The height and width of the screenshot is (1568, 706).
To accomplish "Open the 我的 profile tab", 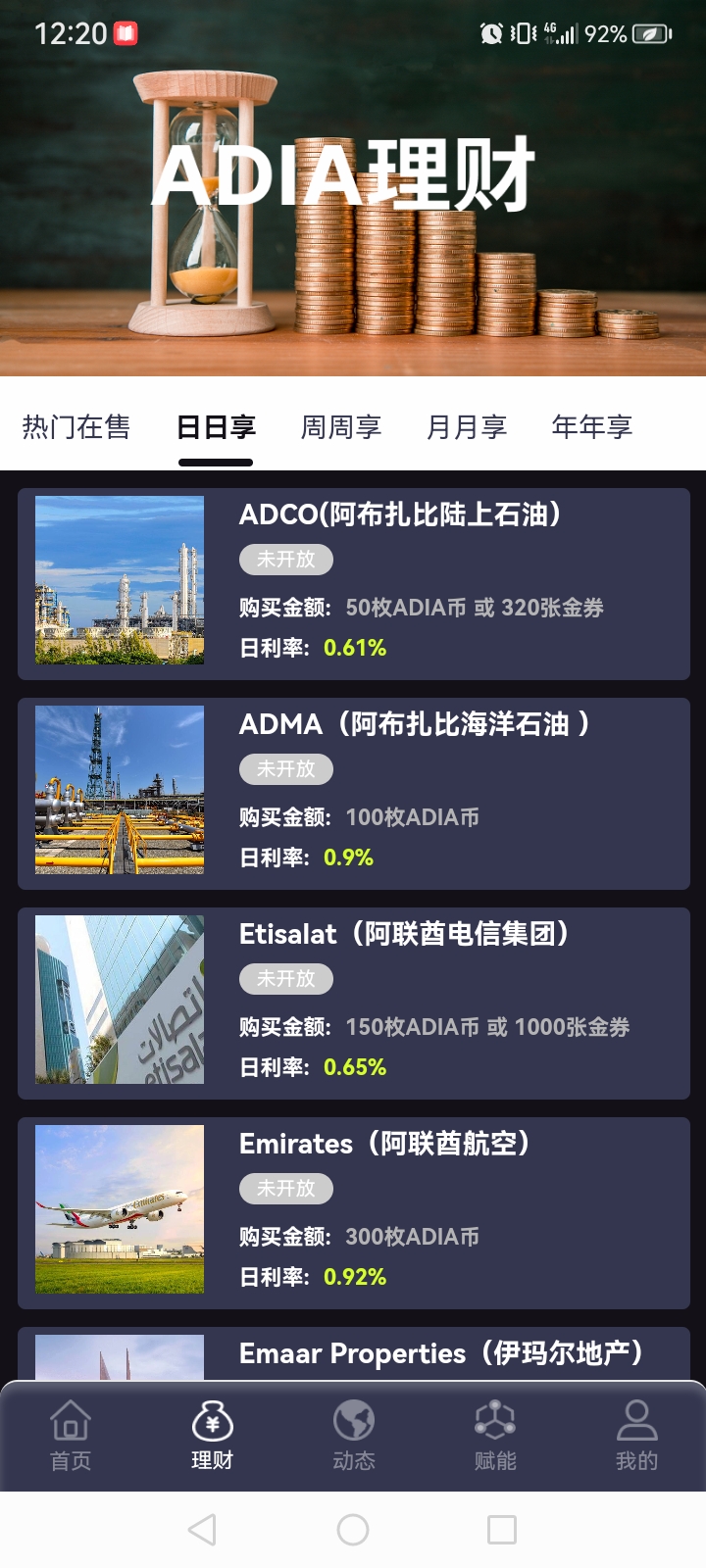I will point(636,1436).
